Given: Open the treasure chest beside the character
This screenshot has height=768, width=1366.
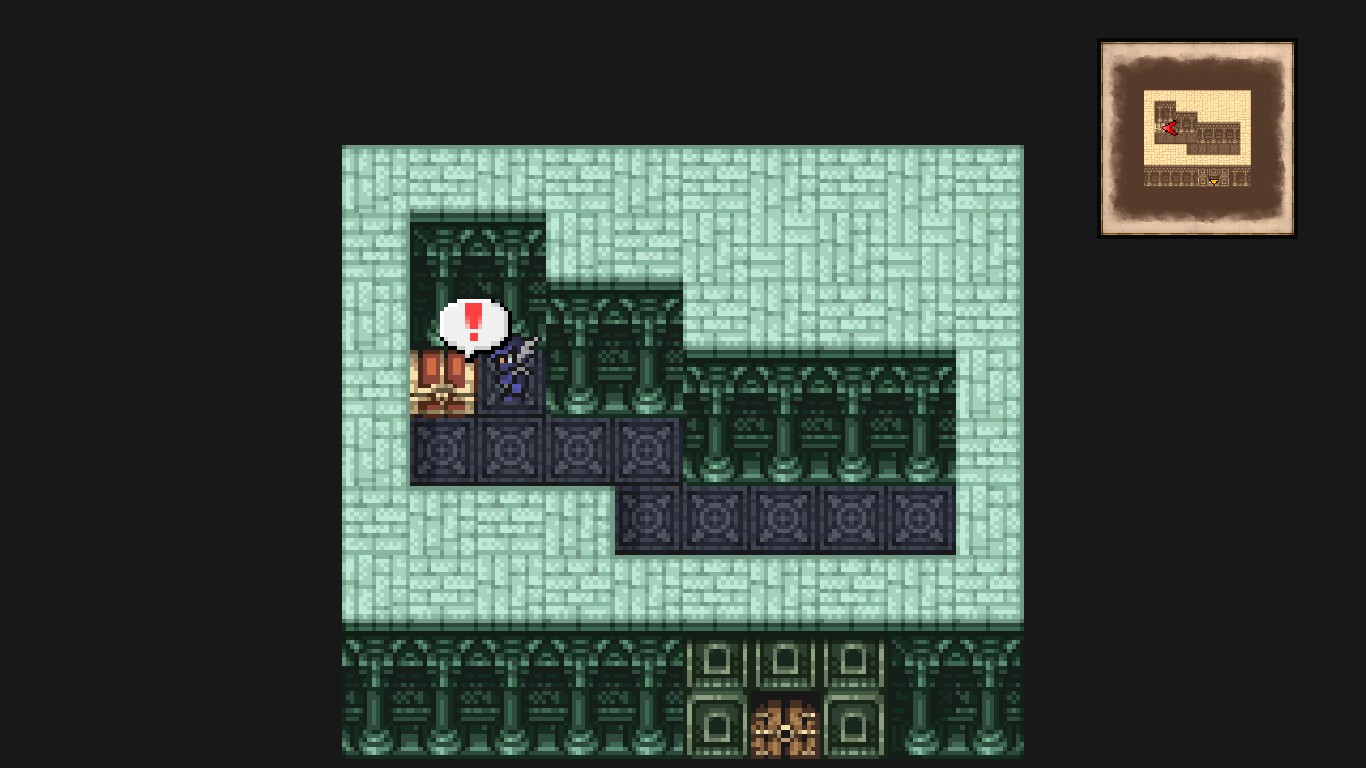Looking at the screenshot, I should pos(442,383).
